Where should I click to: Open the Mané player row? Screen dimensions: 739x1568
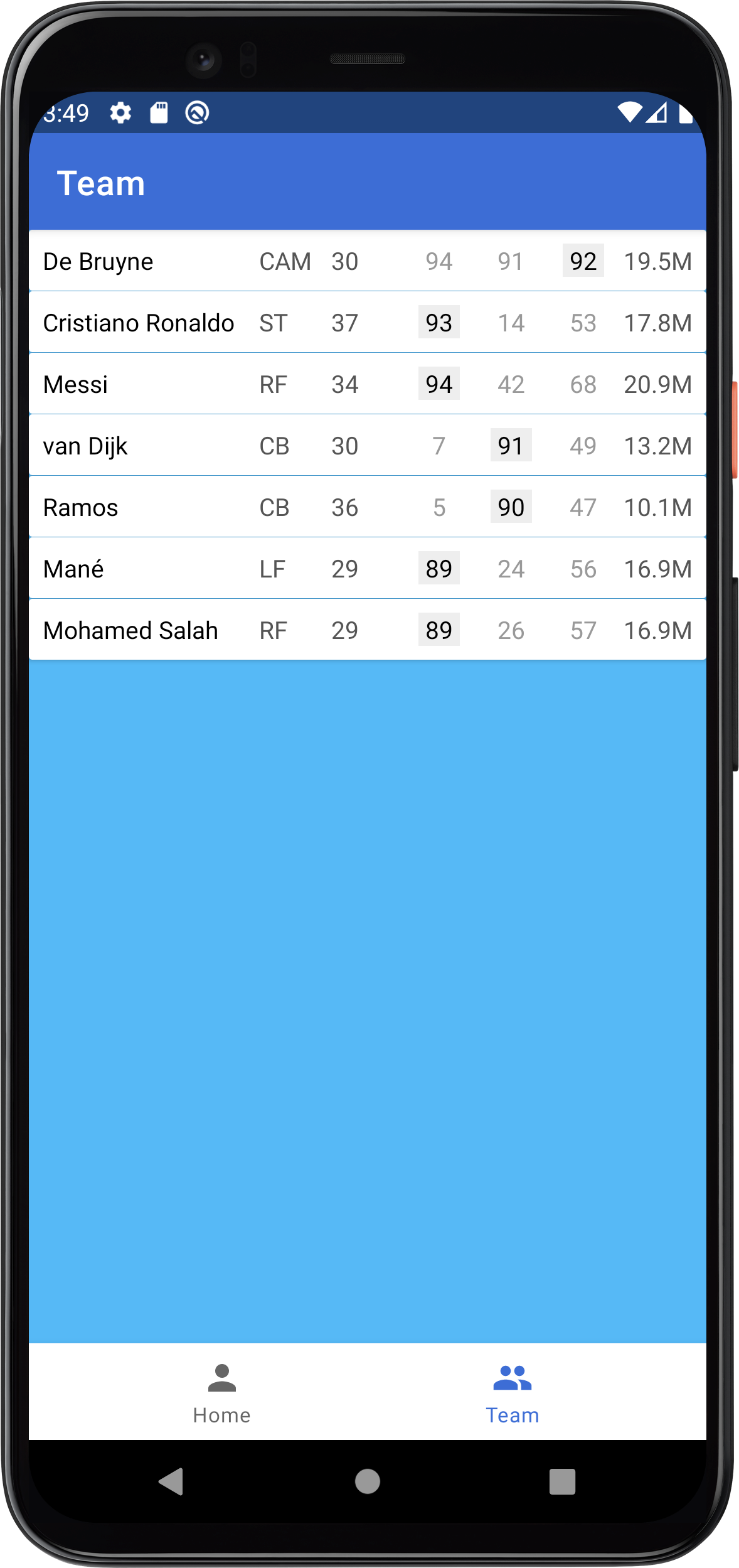click(367, 569)
